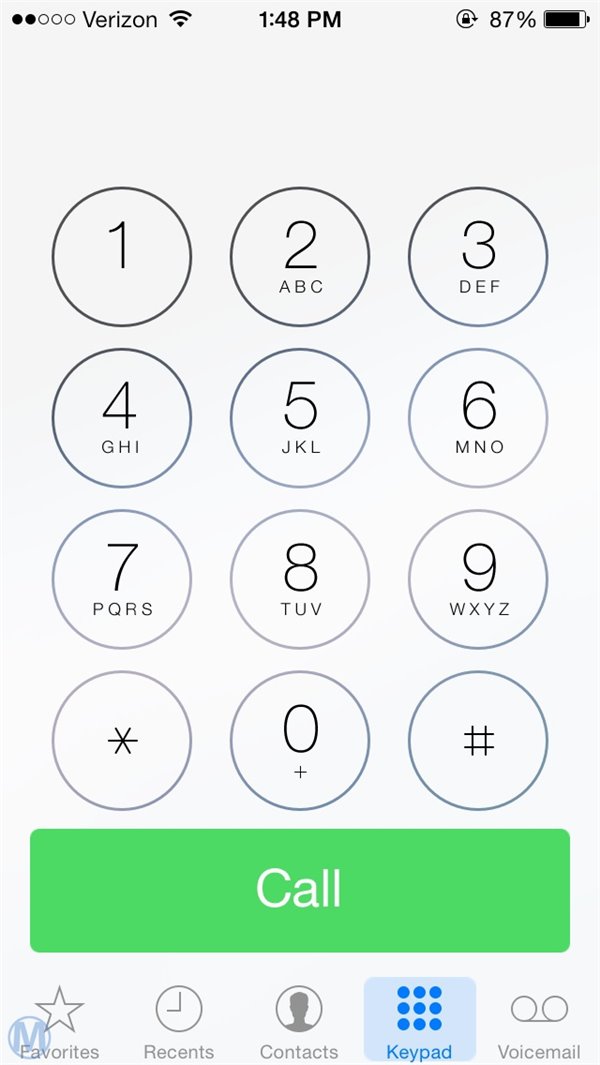Go to the Contacts tab
This screenshot has width=600, height=1065.
(x=299, y=1022)
